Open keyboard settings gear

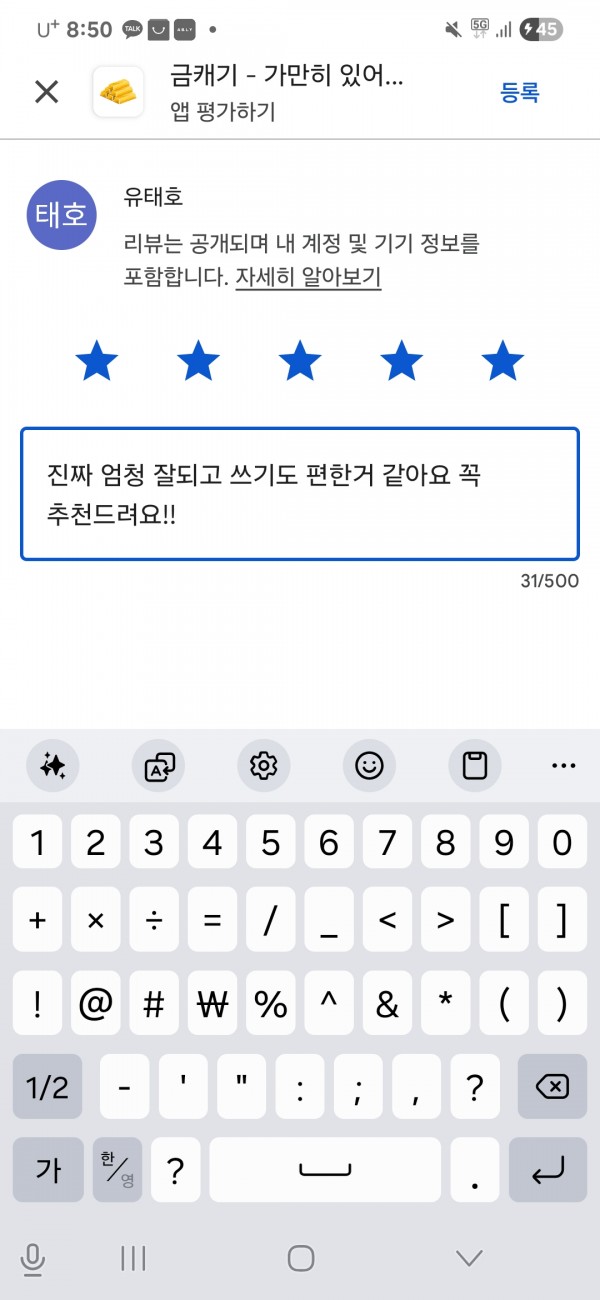point(264,766)
